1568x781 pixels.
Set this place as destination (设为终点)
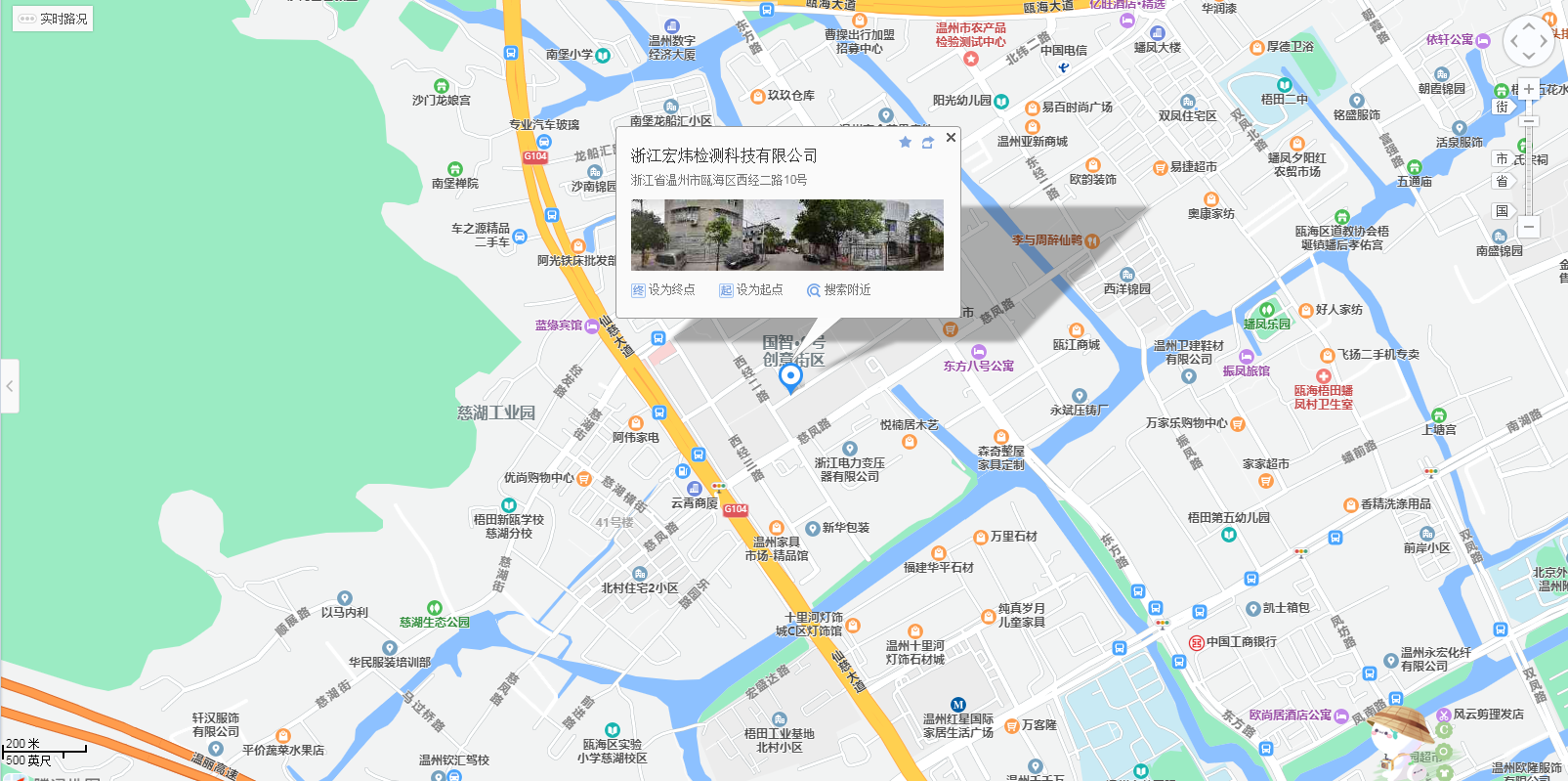(x=663, y=290)
